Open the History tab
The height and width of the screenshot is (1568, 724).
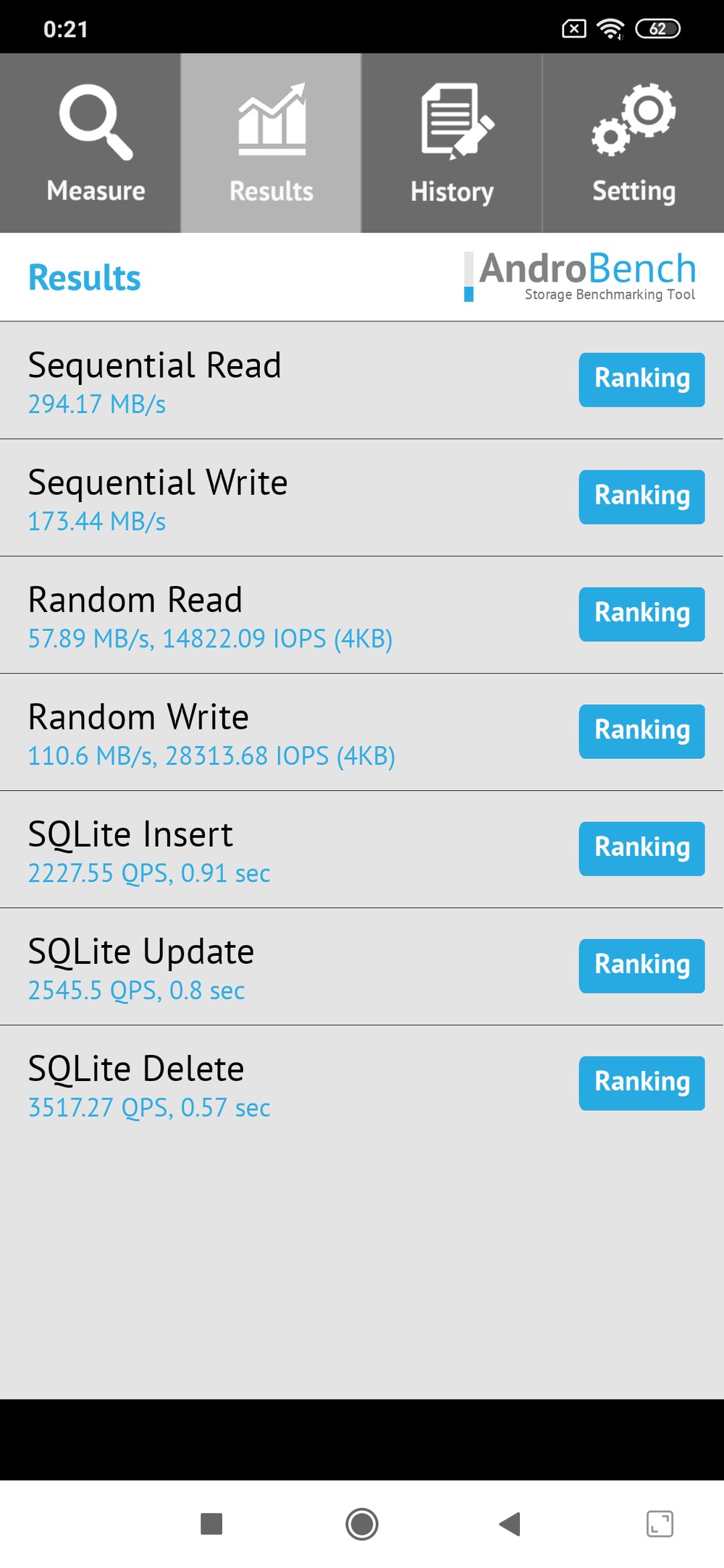(x=452, y=143)
